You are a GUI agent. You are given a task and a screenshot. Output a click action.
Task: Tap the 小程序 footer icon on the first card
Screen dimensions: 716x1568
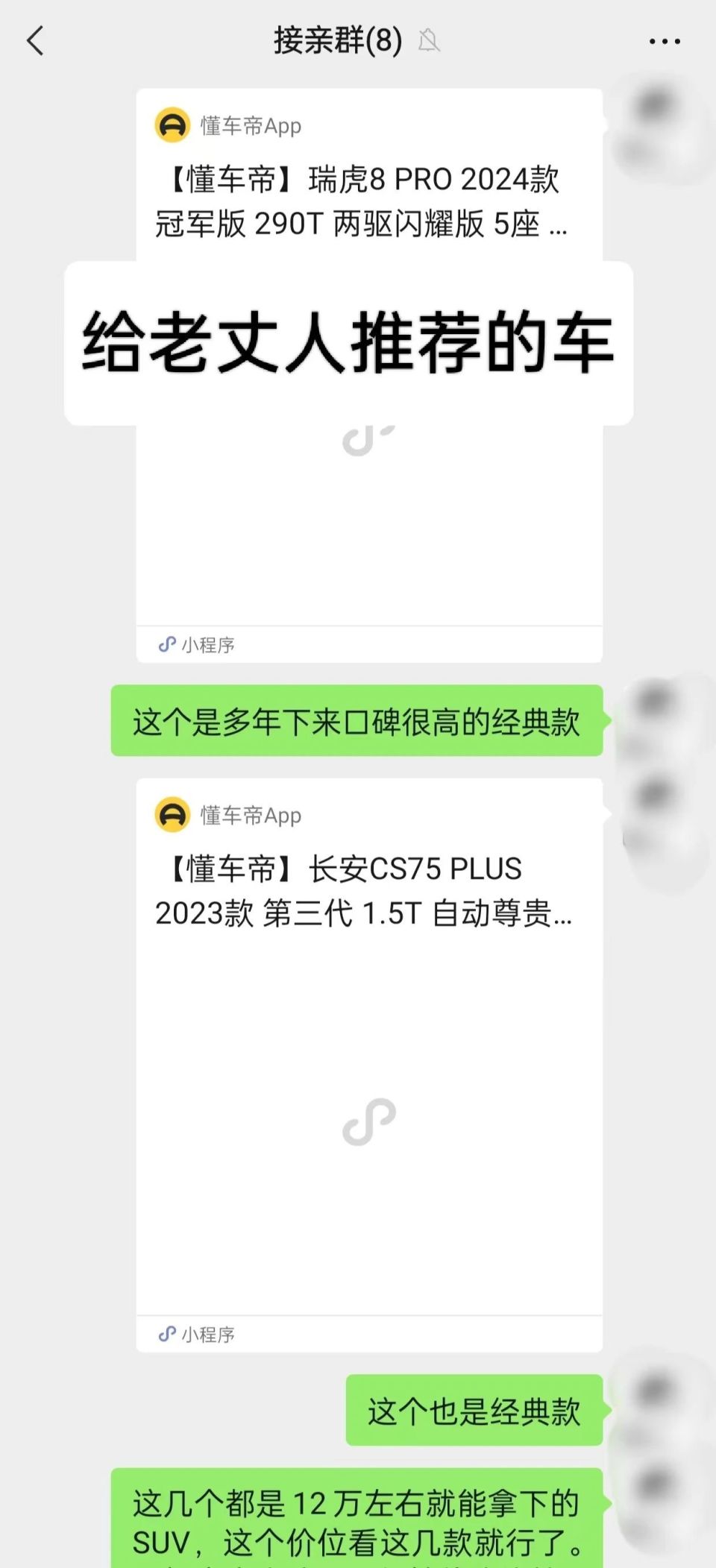tap(166, 644)
